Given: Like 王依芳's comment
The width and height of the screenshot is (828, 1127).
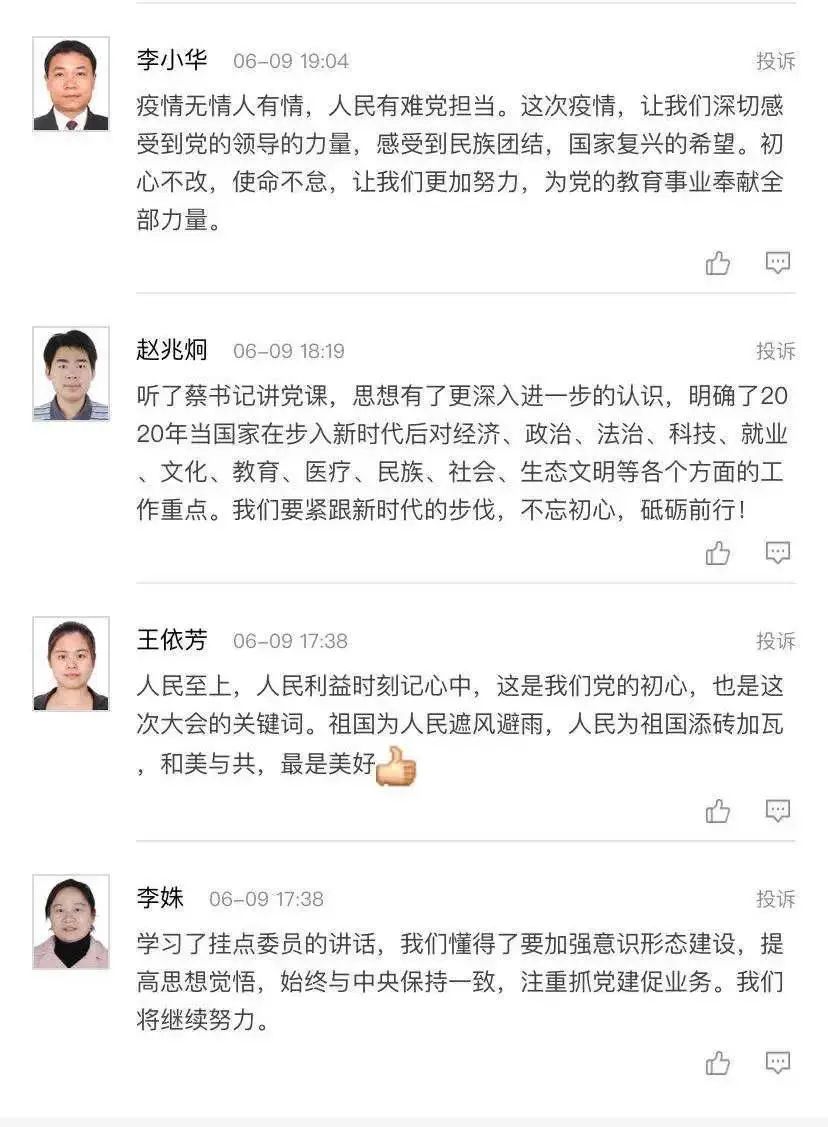Looking at the screenshot, I should click(718, 811).
